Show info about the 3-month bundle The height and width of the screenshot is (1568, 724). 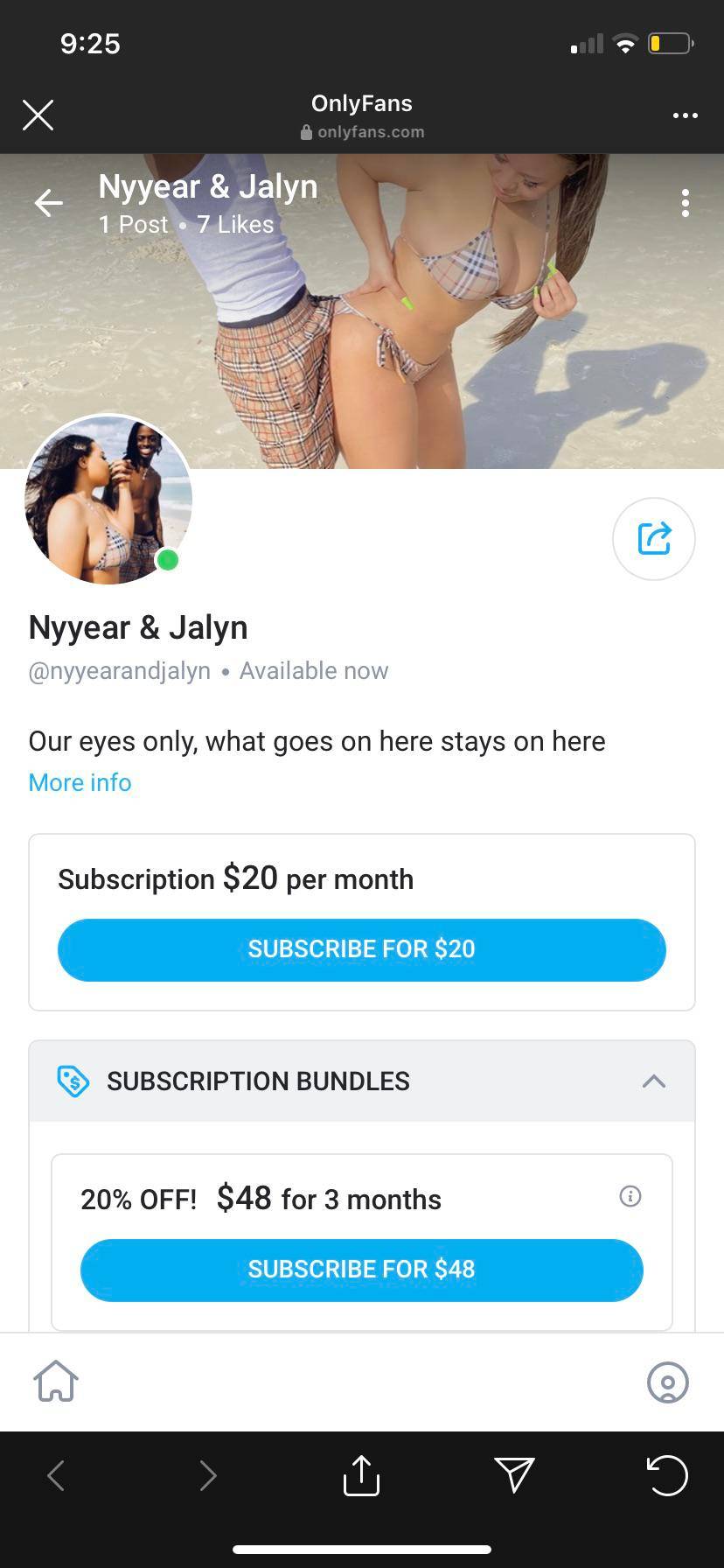[x=630, y=1196]
